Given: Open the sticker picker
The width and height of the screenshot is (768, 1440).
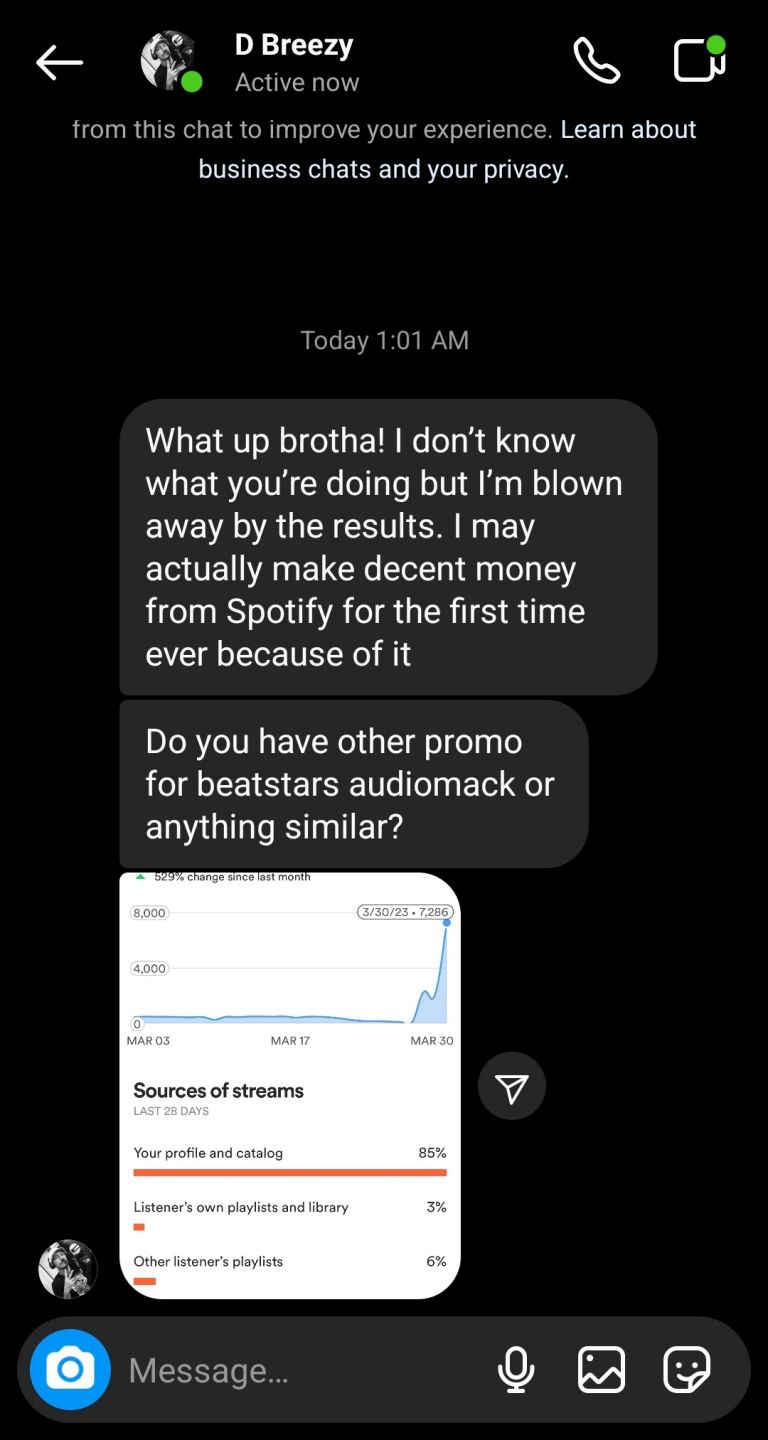Looking at the screenshot, I should 687,1369.
